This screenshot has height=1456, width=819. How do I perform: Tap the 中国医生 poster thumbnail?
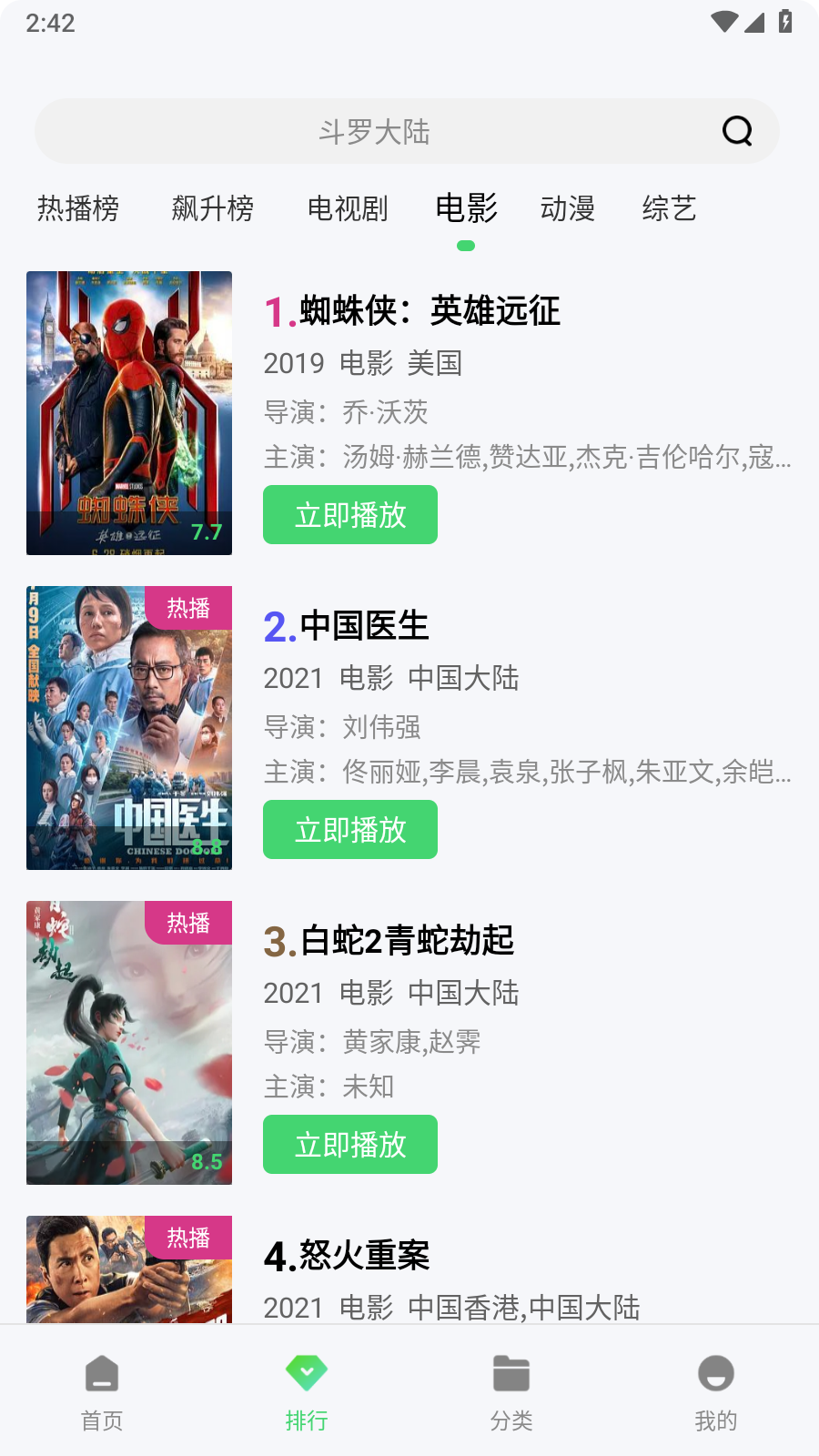pos(128,726)
